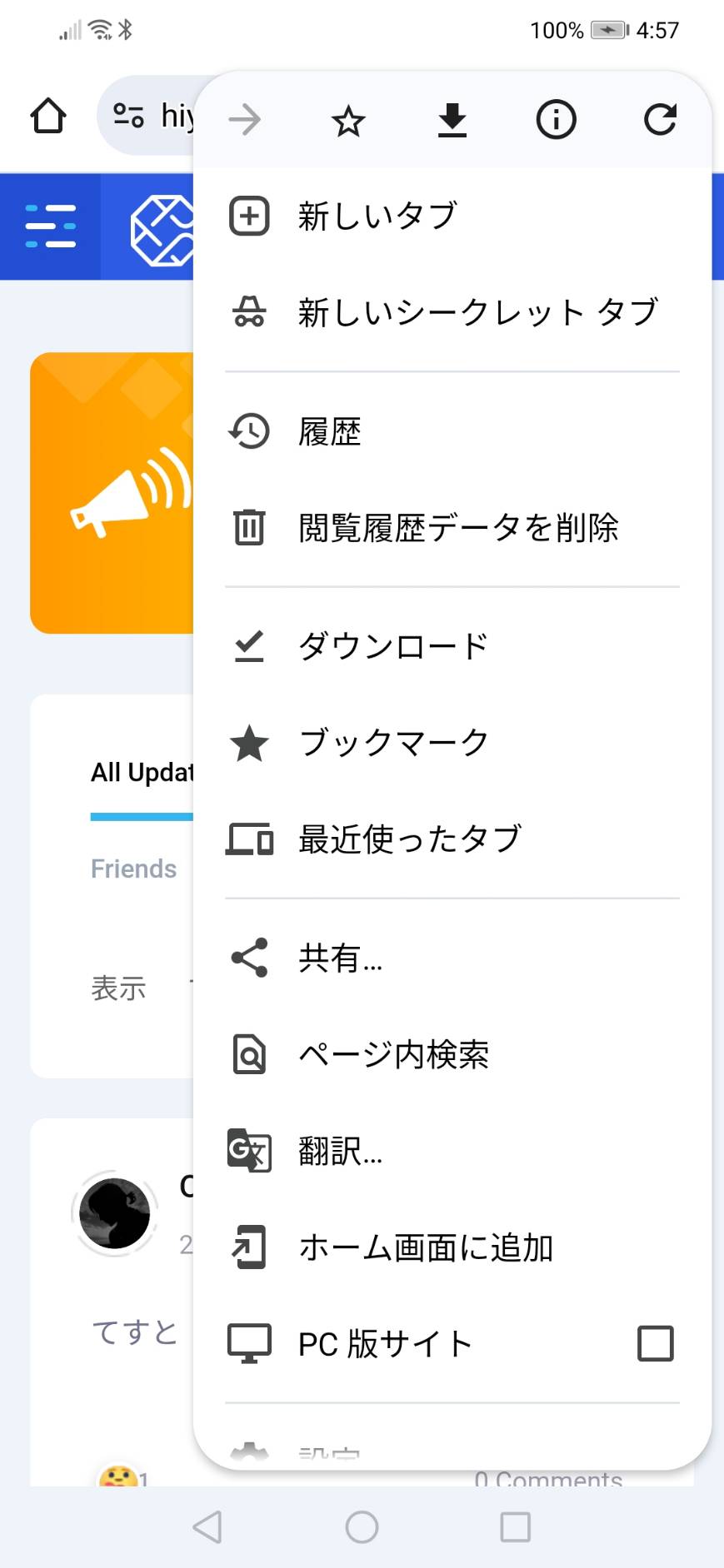Image resolution: width=724 pixels, height=1568 pixels.
Task: View page info
Action: (556, 121)
